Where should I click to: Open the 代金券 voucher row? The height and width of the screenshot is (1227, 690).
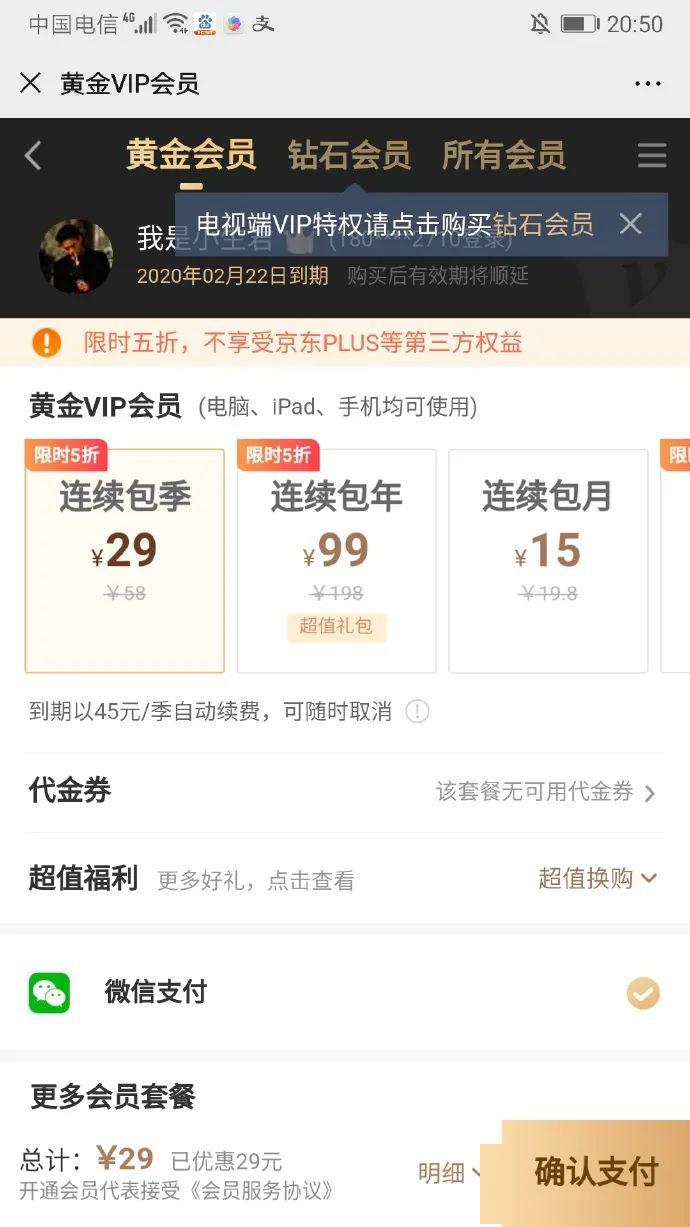coord(345,792)
